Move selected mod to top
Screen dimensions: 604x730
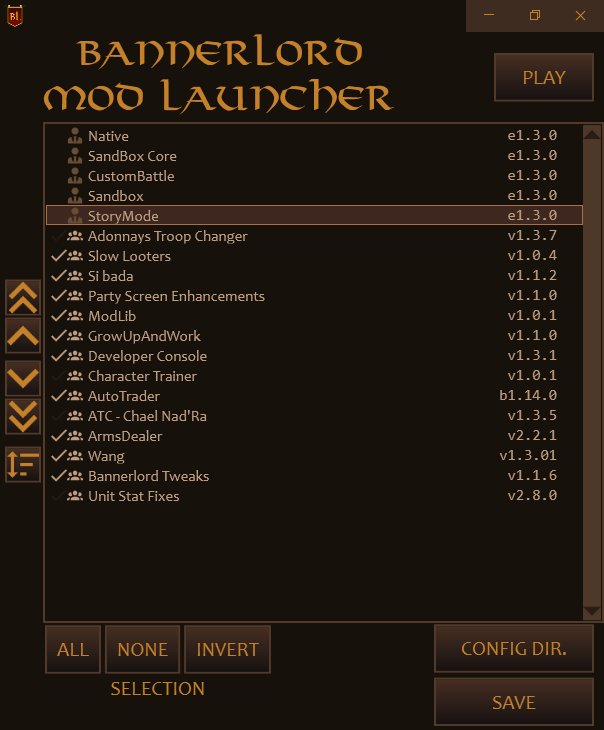coord(23,297)
